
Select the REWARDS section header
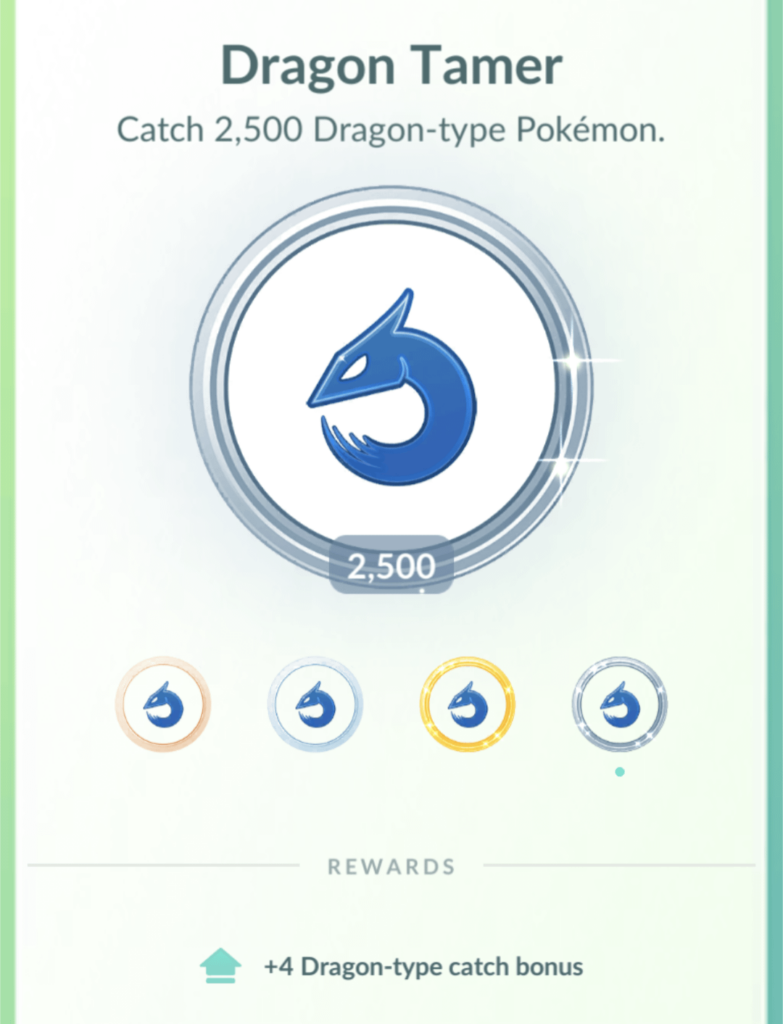pyautogui.click(x=391, y=866)
